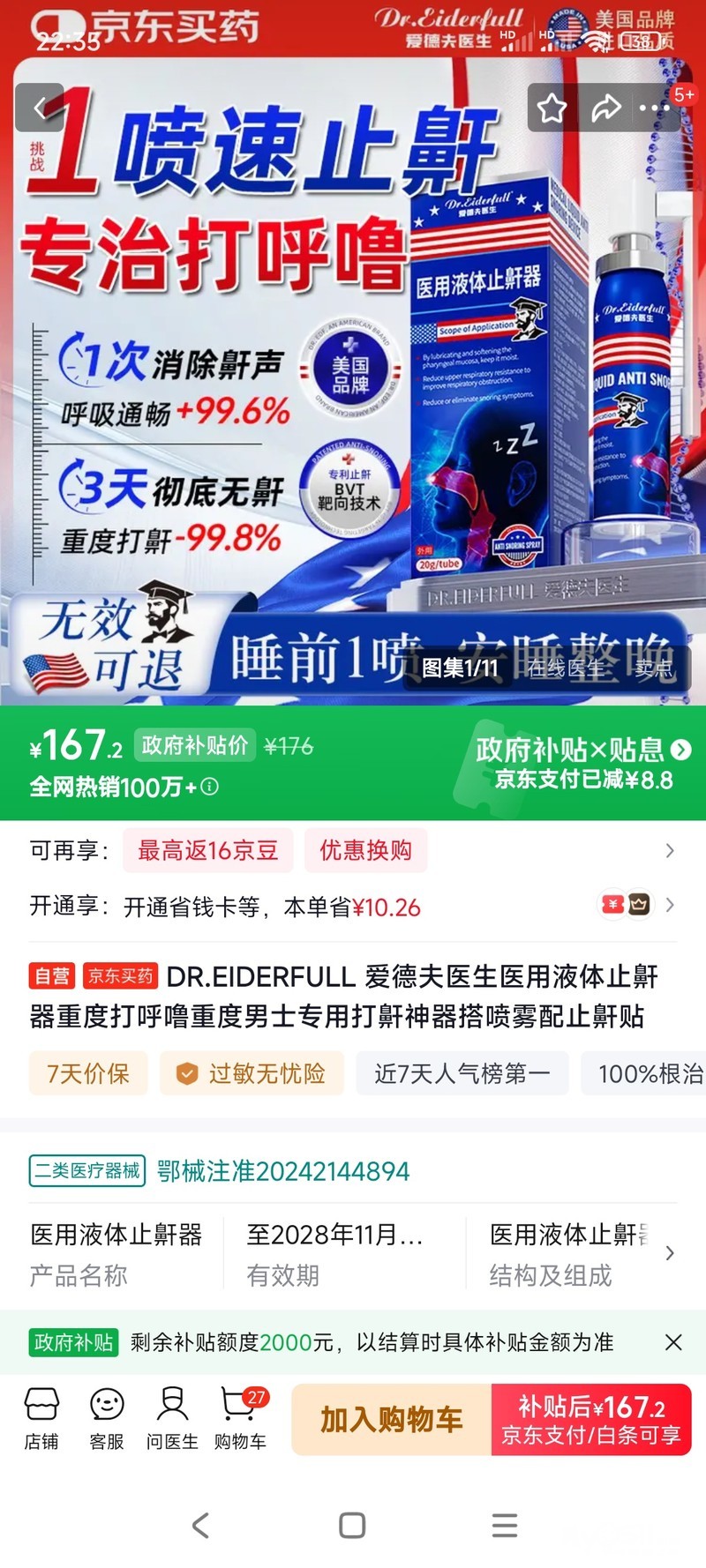
Task: Visit the 店铺 store page
Action: coord(41,1418)
